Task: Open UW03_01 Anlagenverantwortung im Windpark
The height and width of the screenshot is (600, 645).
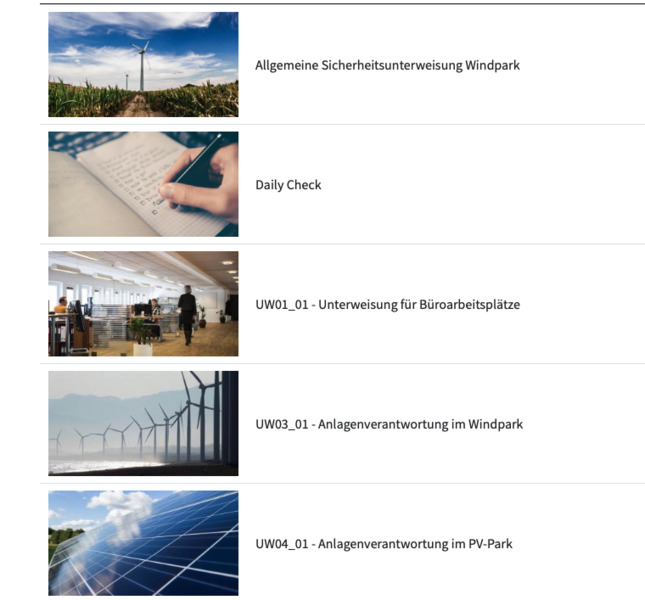Action: (388, 424)
